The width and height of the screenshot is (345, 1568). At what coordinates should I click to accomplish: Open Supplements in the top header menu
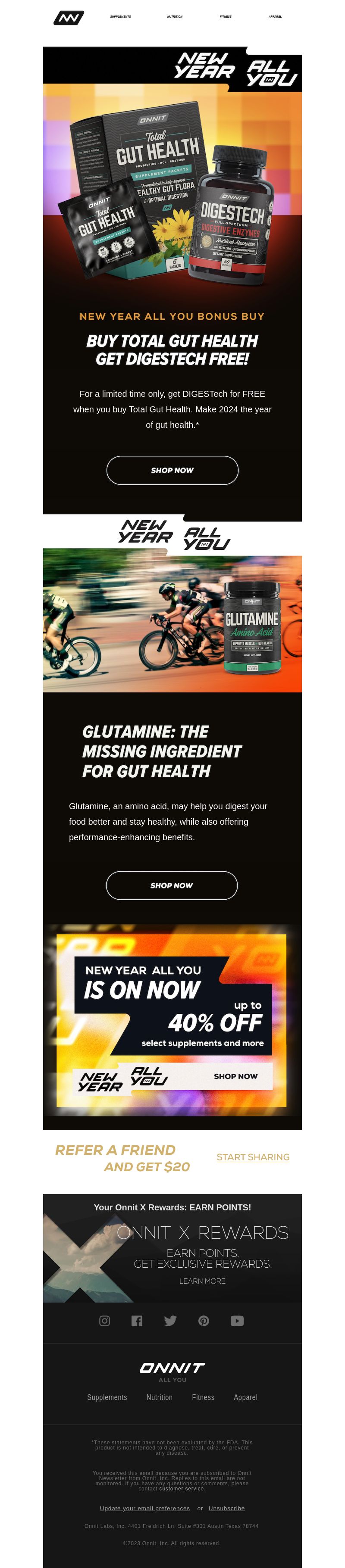point(120,17)
